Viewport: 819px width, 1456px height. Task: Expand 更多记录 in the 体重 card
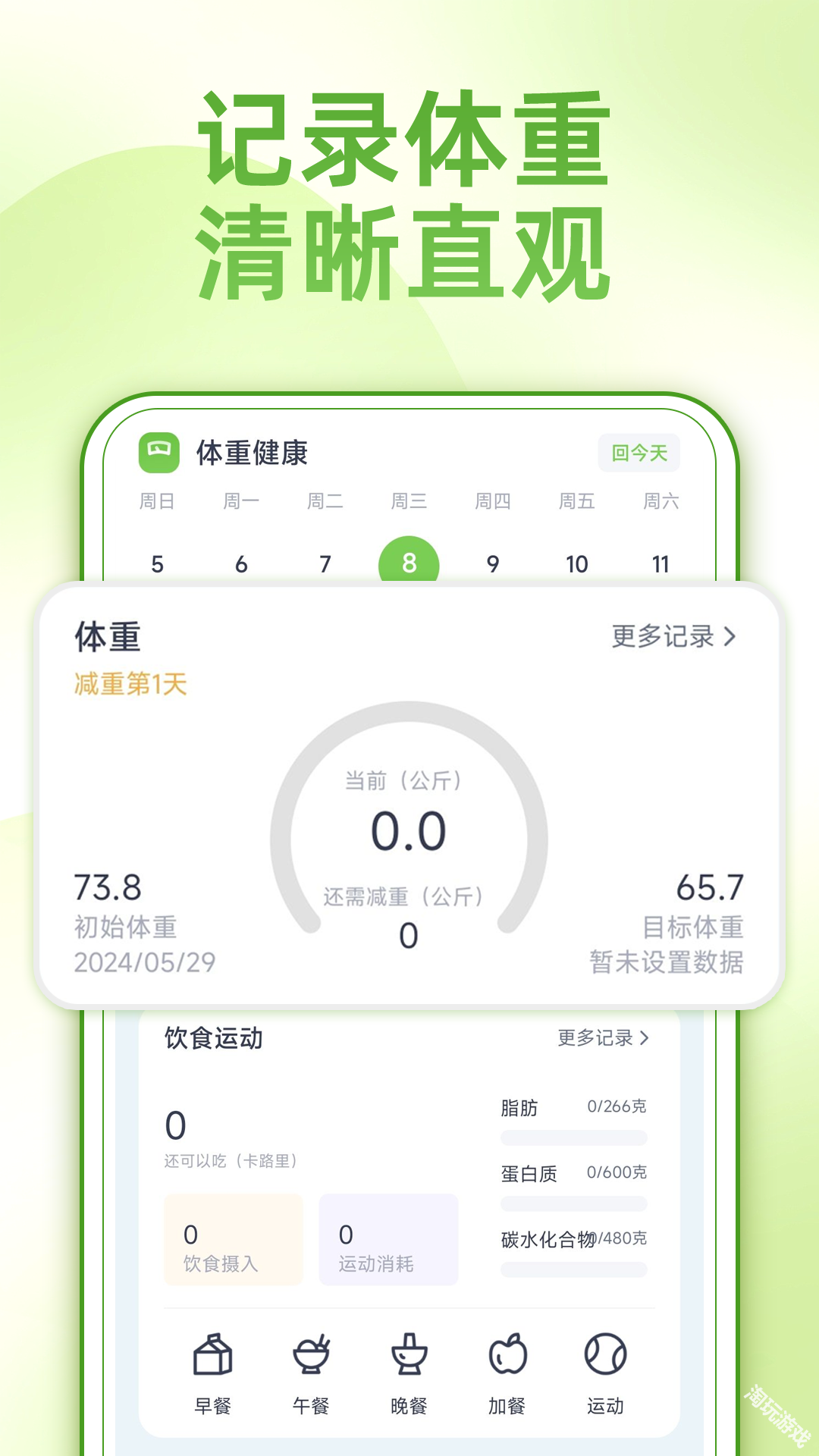(x=670, y=637)
